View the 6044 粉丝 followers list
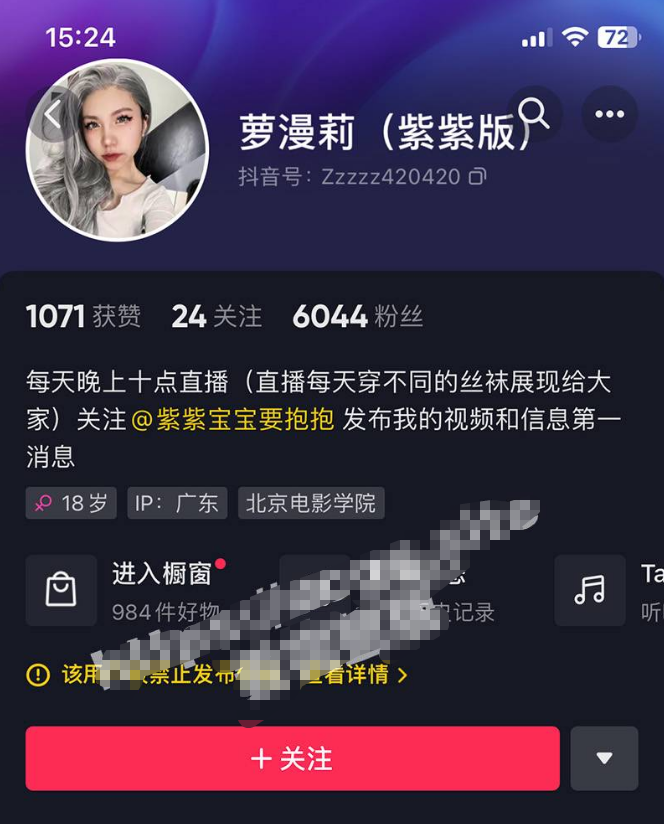Viewport: 664px width, 824px height. pyautogui.click(x=357, y=317)
